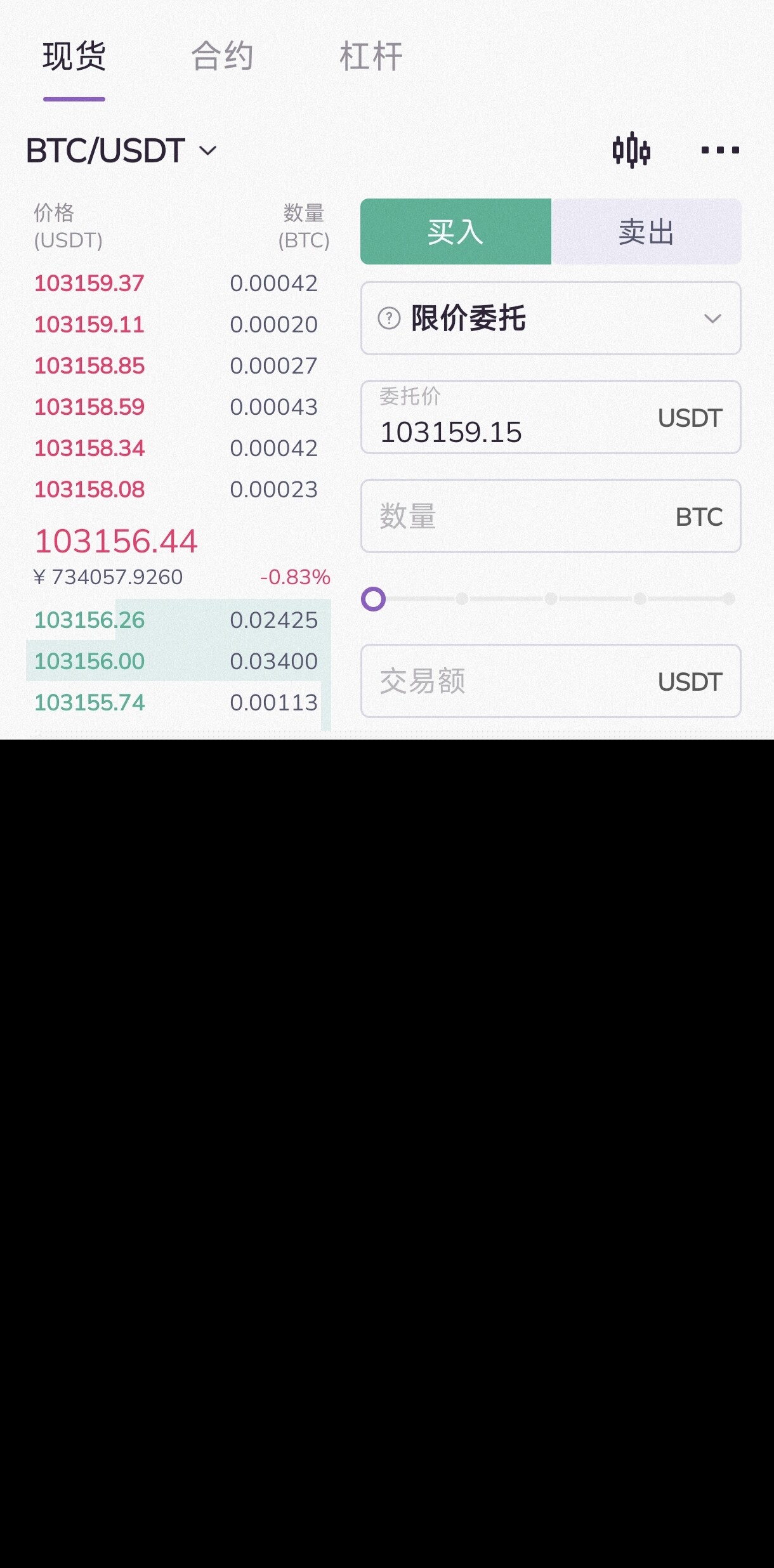Select the 现货 tab
Screen dimensions: 774x1568
point(74,56)
